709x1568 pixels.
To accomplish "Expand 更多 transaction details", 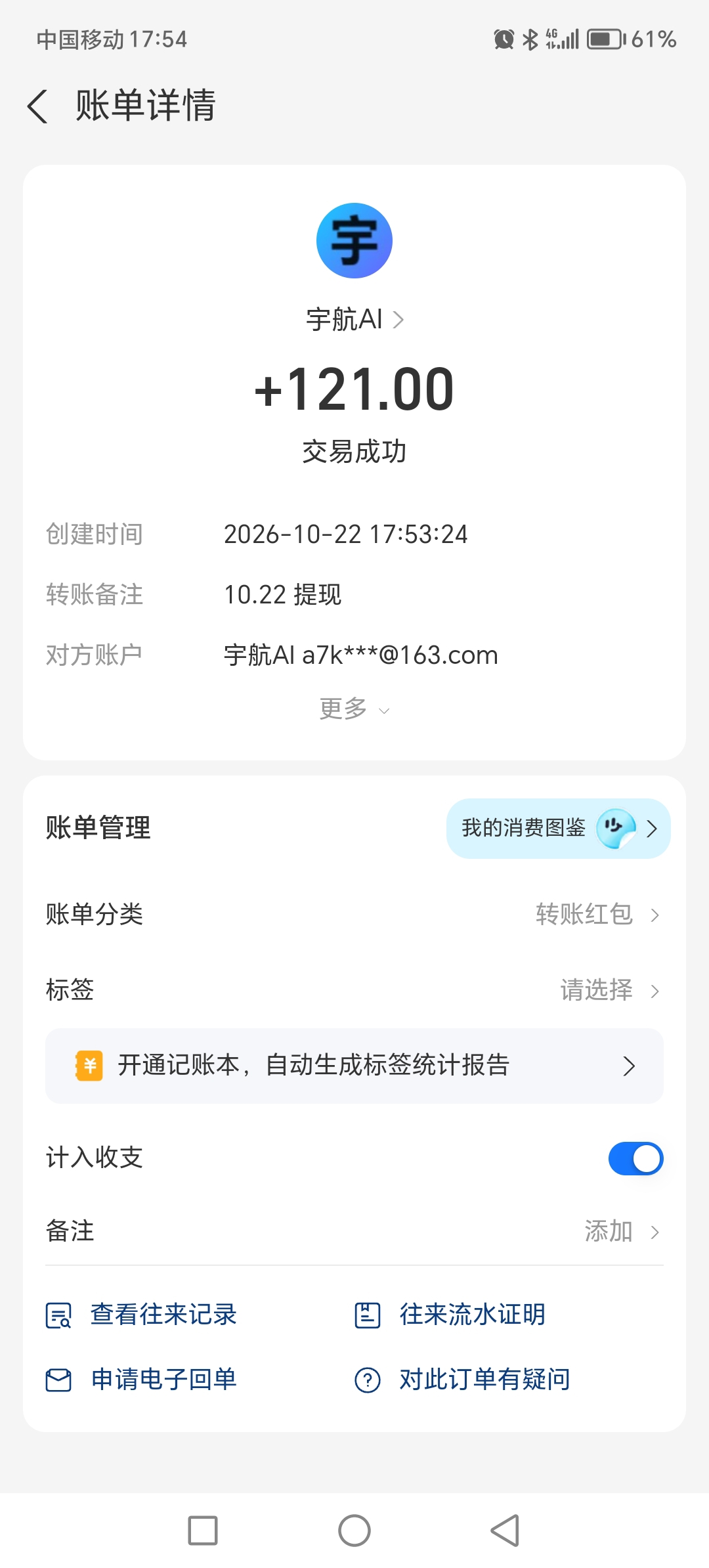I will point(354,709).
